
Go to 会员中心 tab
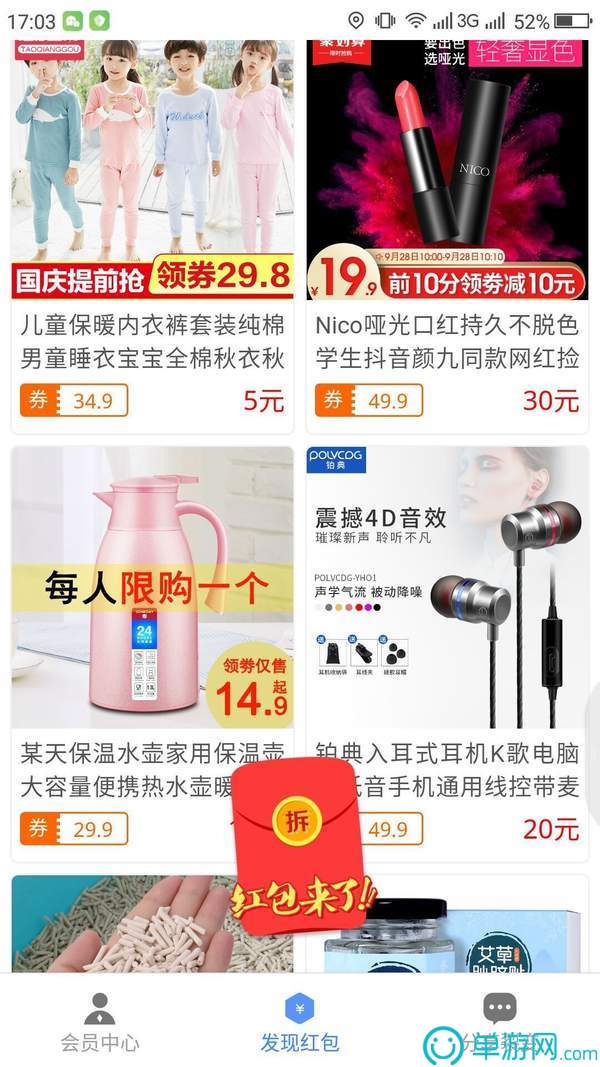click(x=99, y=1021)
